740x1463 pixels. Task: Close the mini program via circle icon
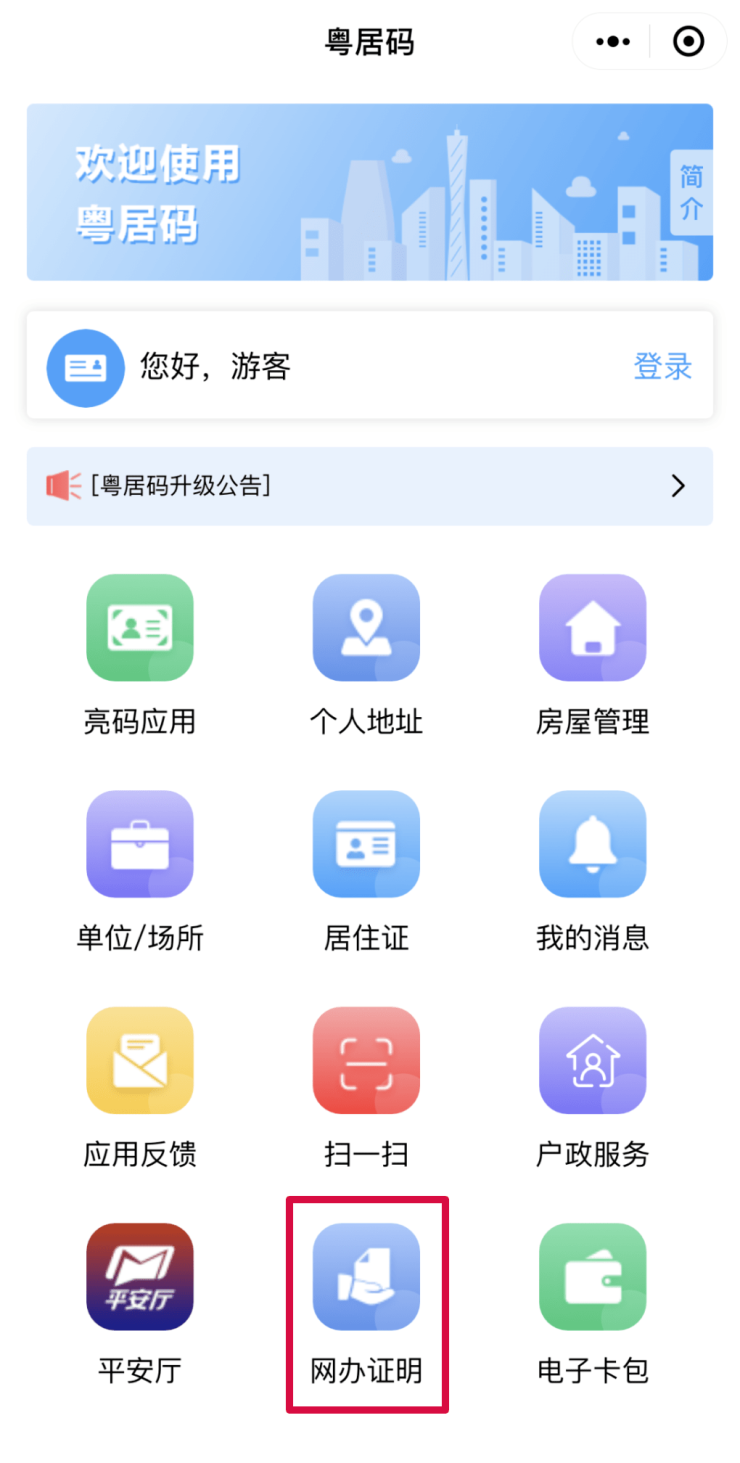click(689, 42)
